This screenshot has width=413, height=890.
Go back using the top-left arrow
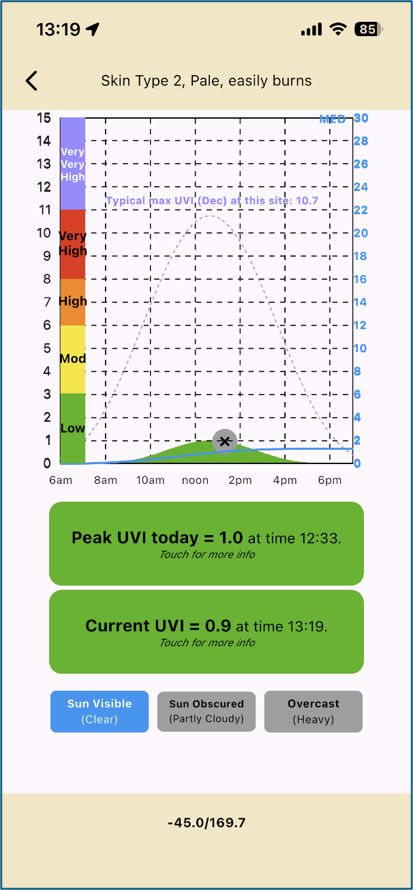pyautogui.click(x=32, y=81)
